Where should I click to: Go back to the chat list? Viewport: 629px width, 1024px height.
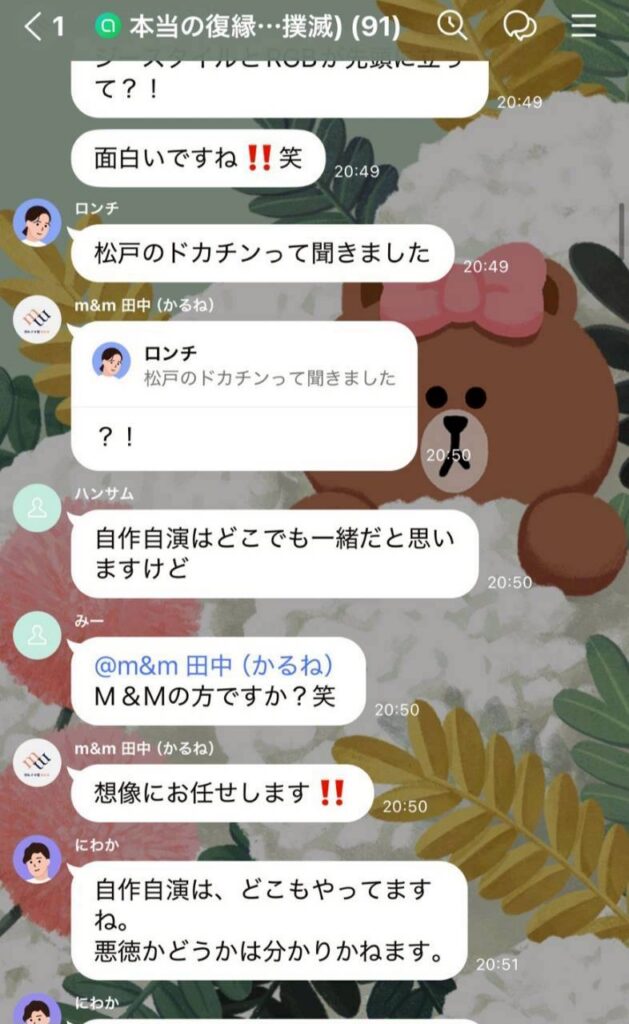click(x=34, y=27)
